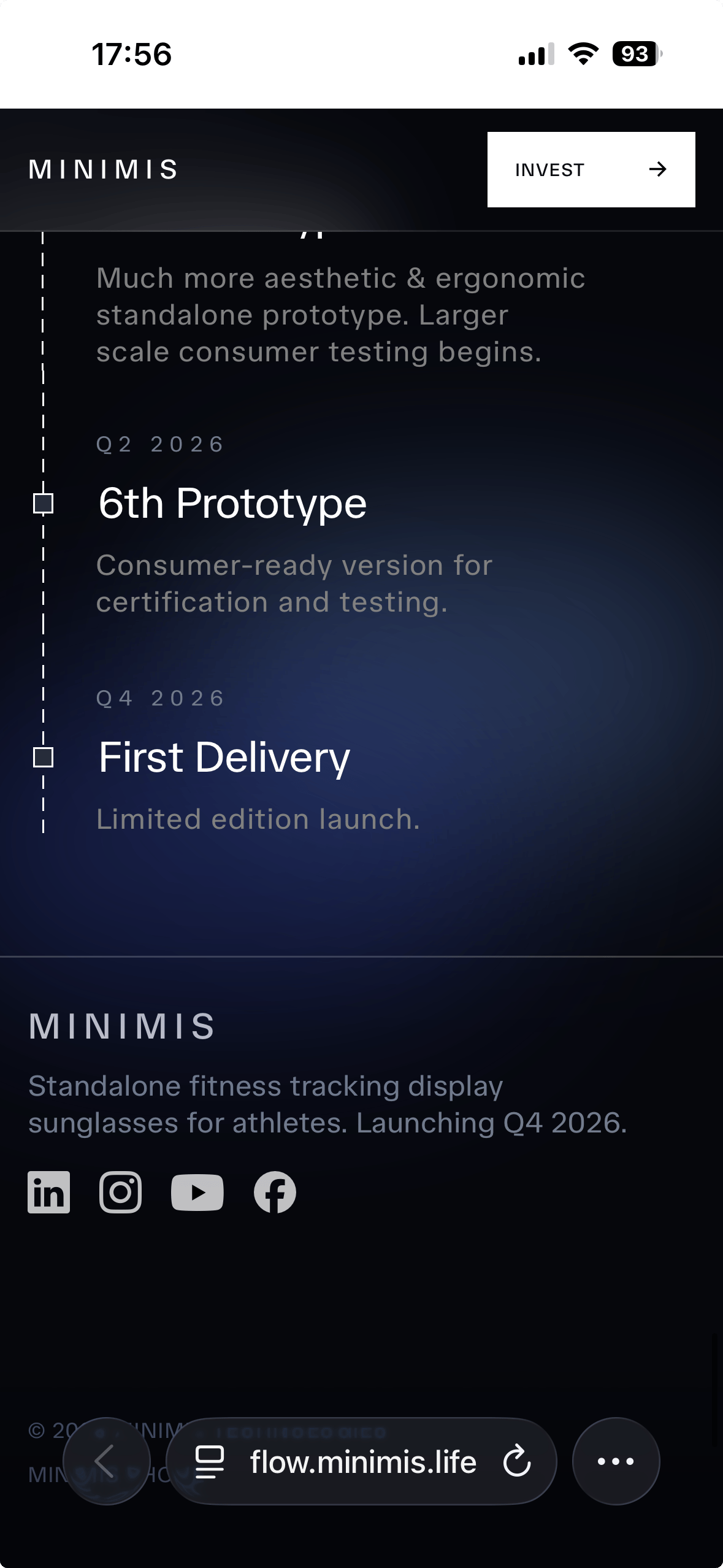This screenshot has height=1568, width=723.
Task: Open the browser's three-dot menu
Action: [616, 1461]
